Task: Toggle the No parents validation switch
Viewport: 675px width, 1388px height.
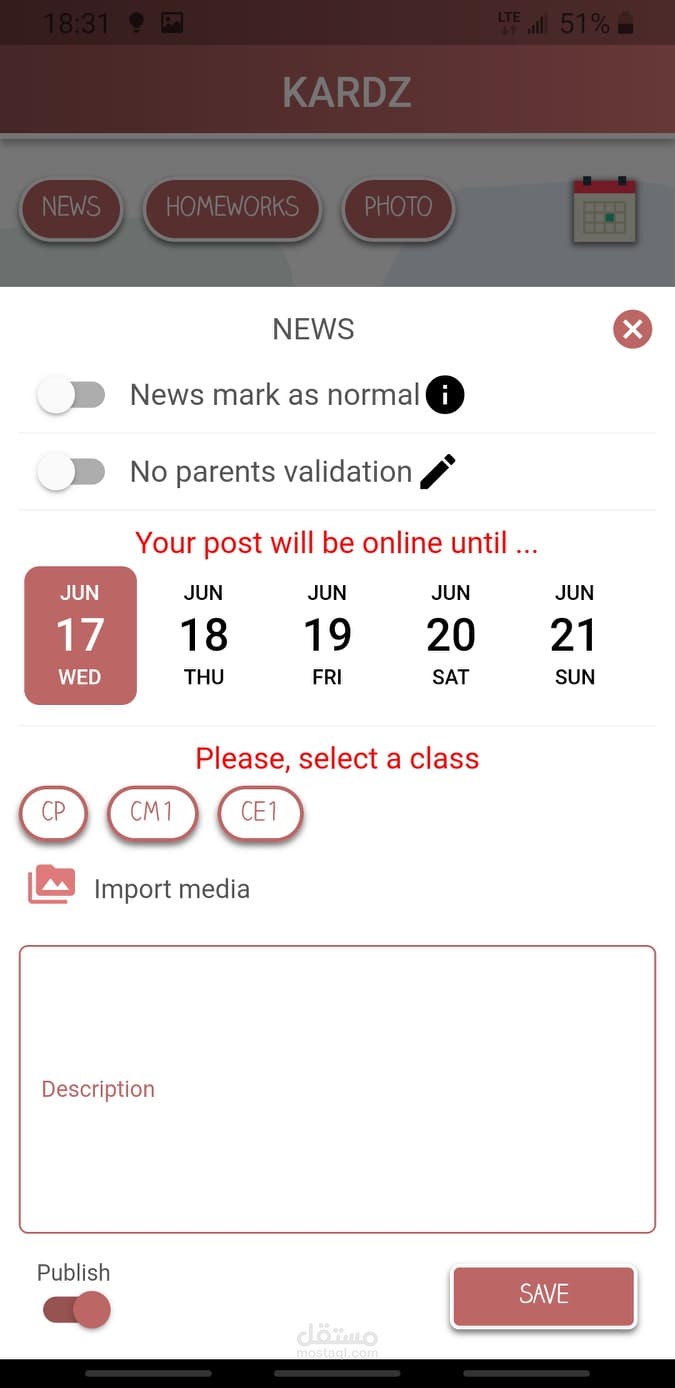Action: [71, 472]
